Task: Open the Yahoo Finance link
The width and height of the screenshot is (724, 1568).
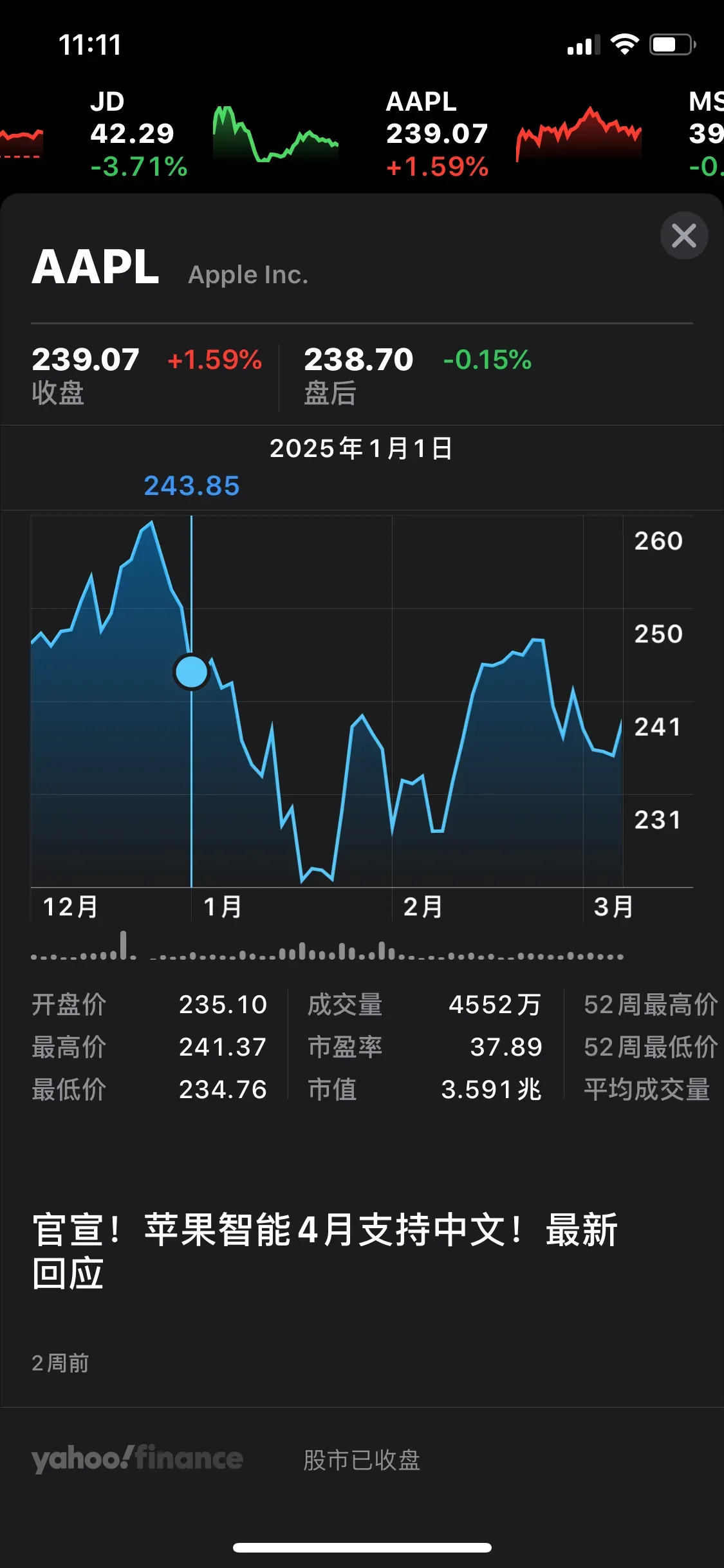Action: pos(137,1459)
